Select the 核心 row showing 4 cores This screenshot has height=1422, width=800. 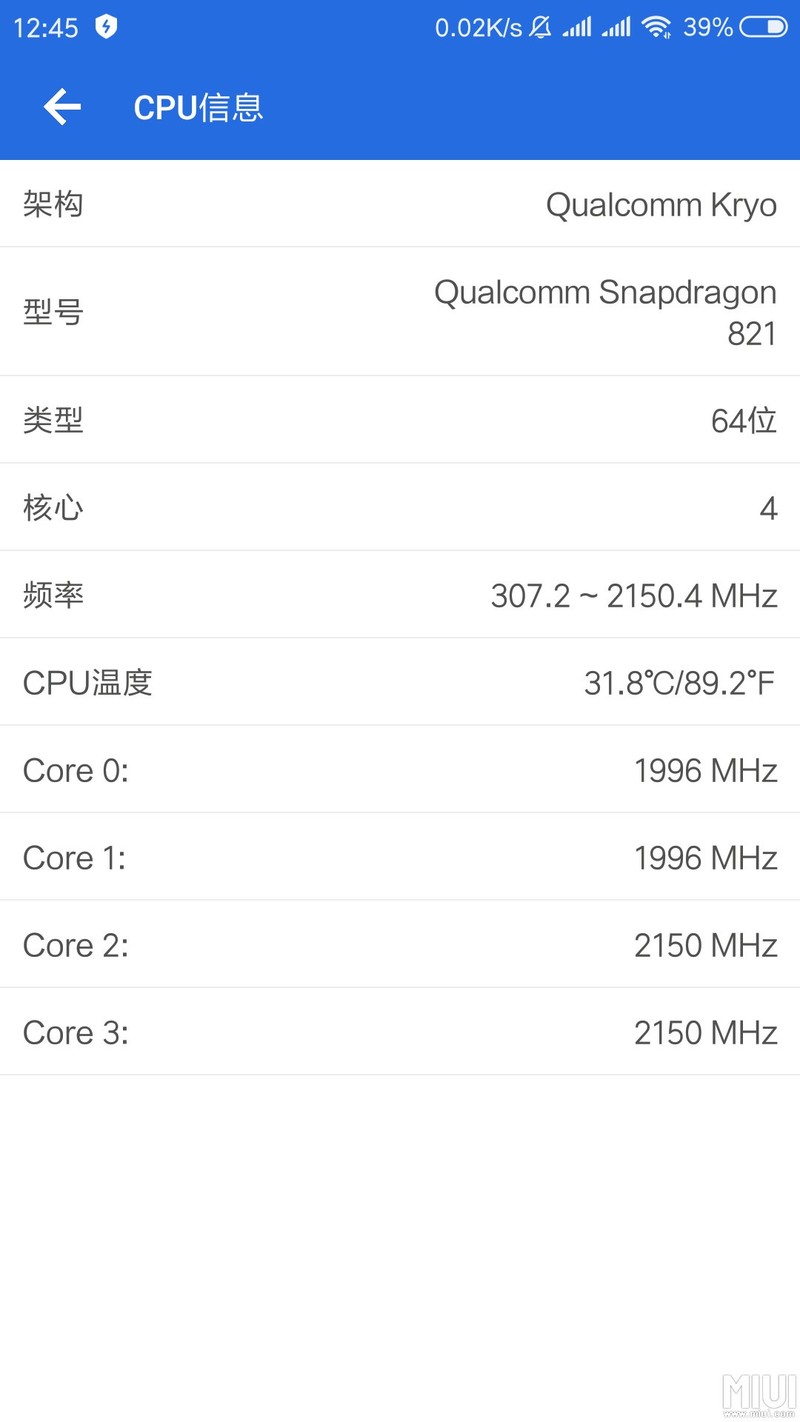400,507
